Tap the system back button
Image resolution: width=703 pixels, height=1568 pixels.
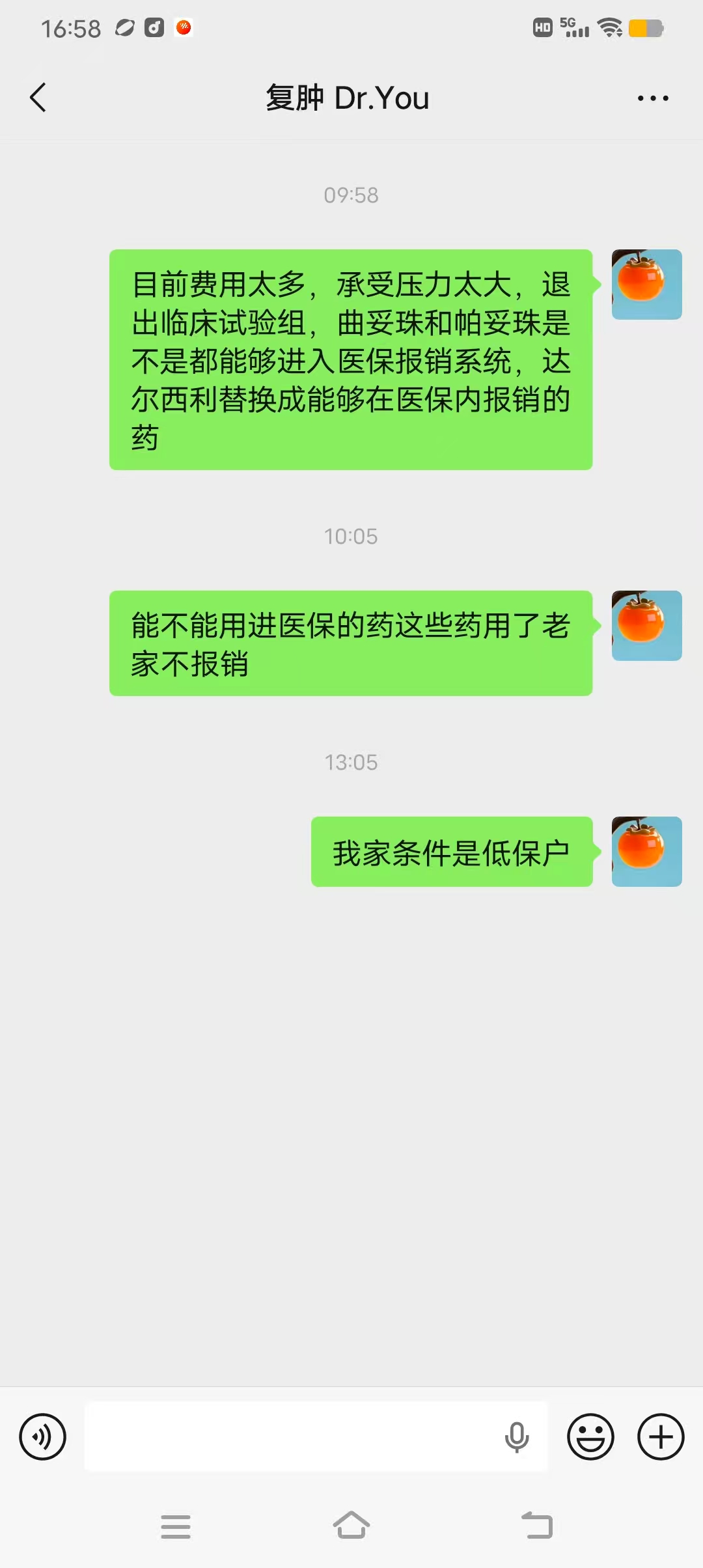(537, 1526)
